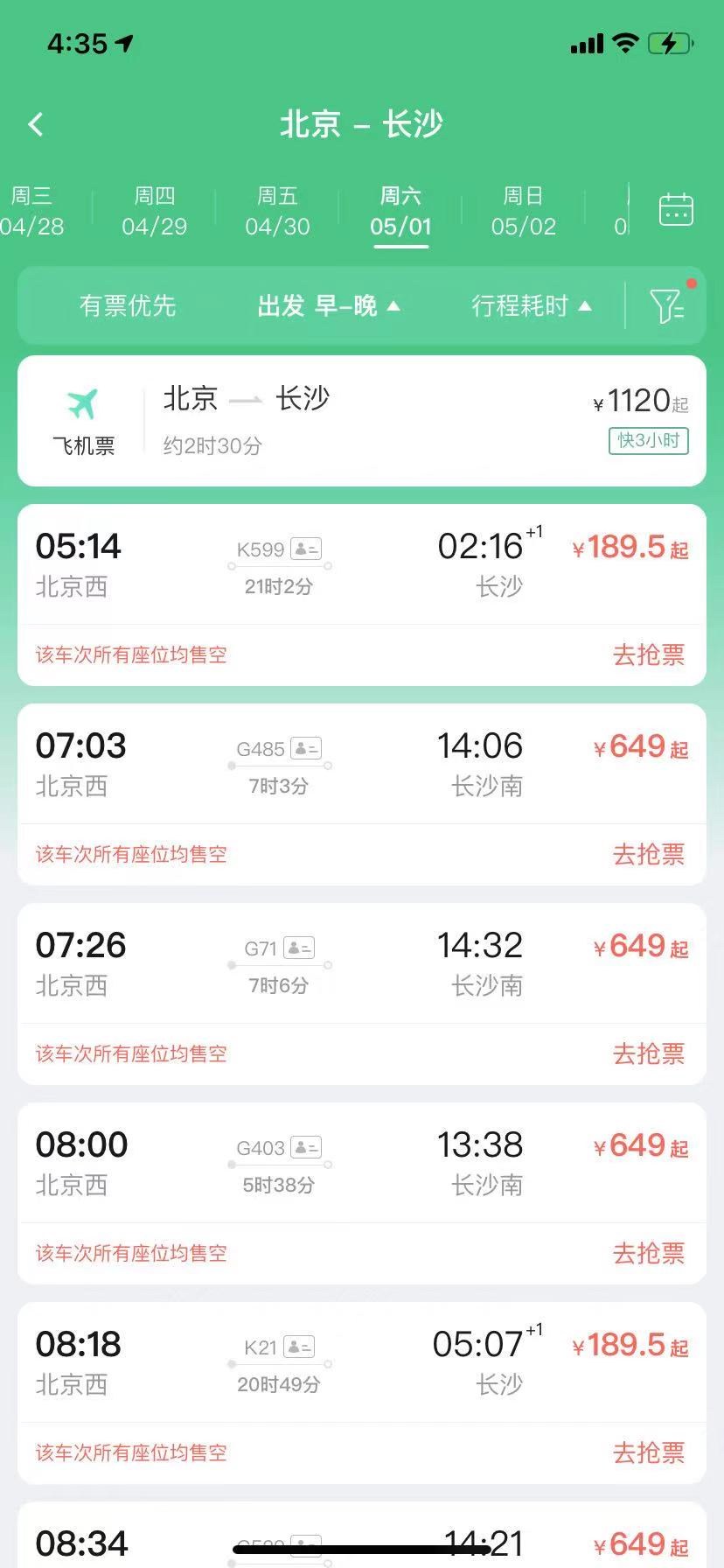Screen dimensions: 724x1568
Task: Open the calendar date picker icon
Action: (675, 210)
